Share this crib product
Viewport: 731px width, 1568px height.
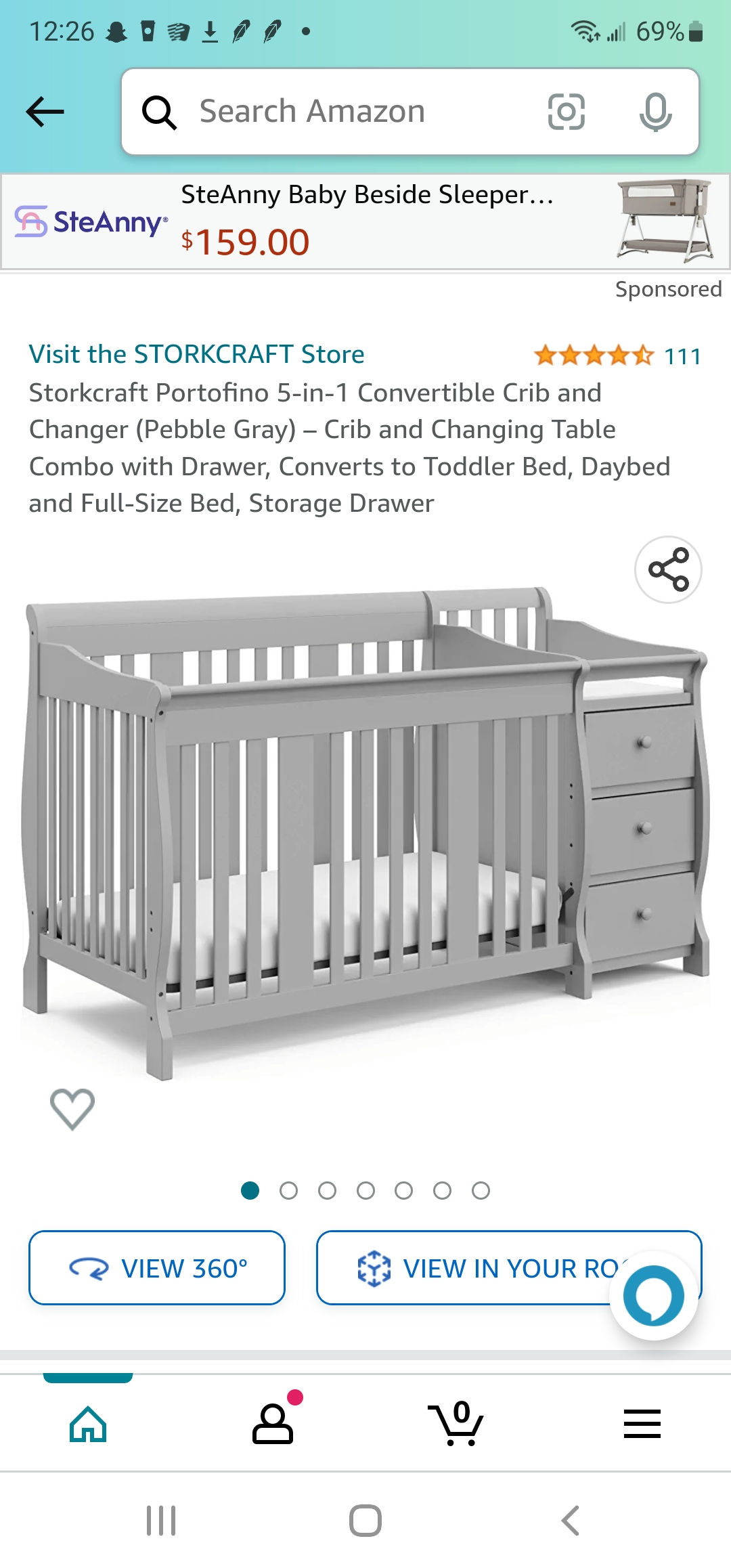668,569
